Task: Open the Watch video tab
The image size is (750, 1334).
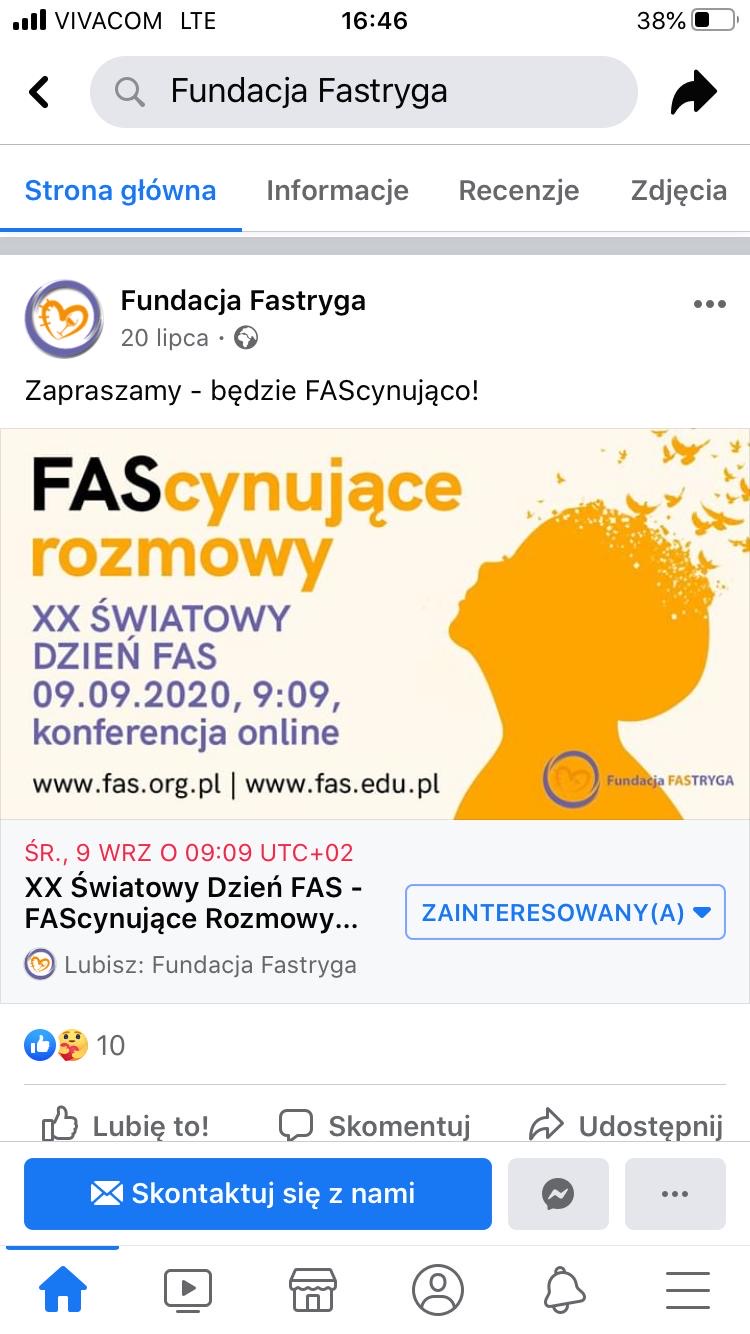Action: pos(188,1290)
